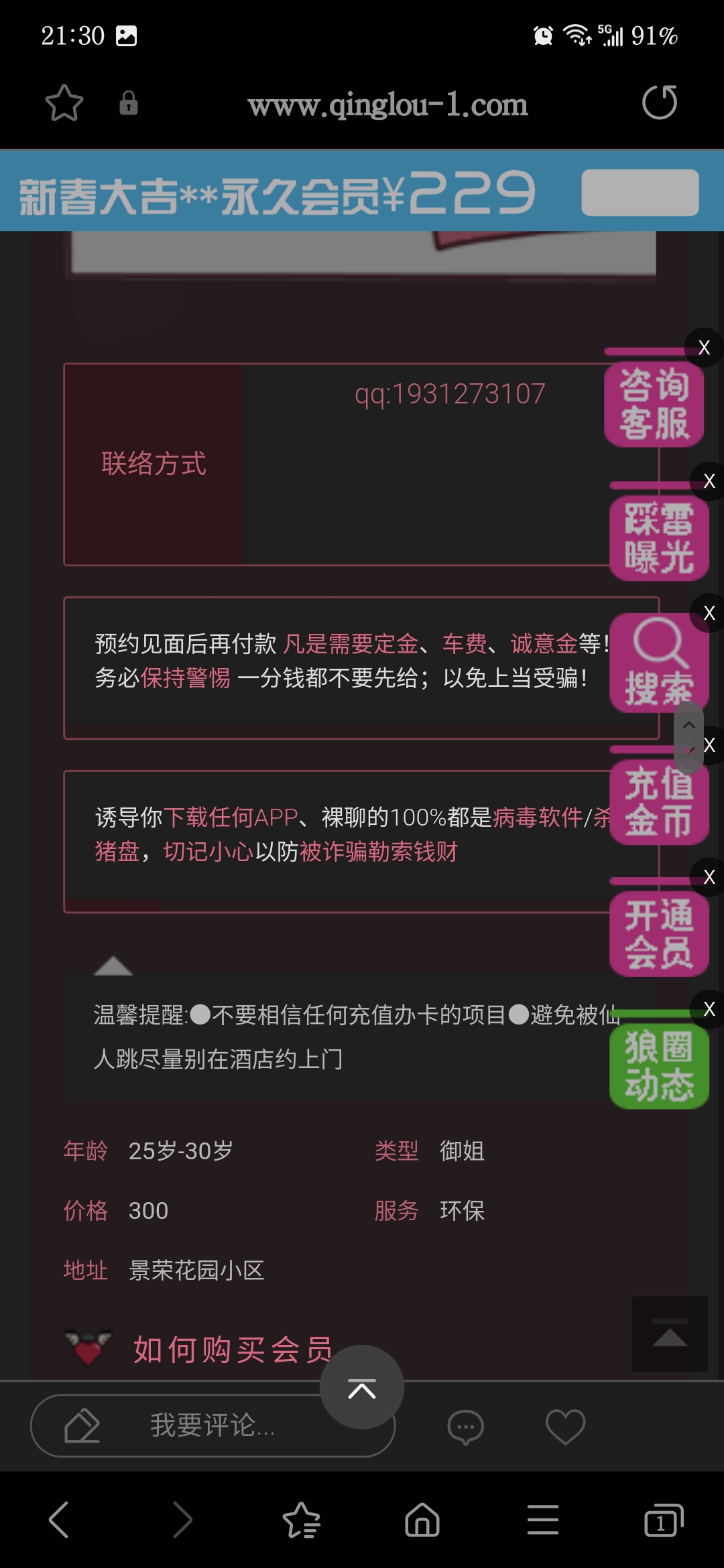Dismiss the 咨询客服 floating button

[x=704, y=347]
